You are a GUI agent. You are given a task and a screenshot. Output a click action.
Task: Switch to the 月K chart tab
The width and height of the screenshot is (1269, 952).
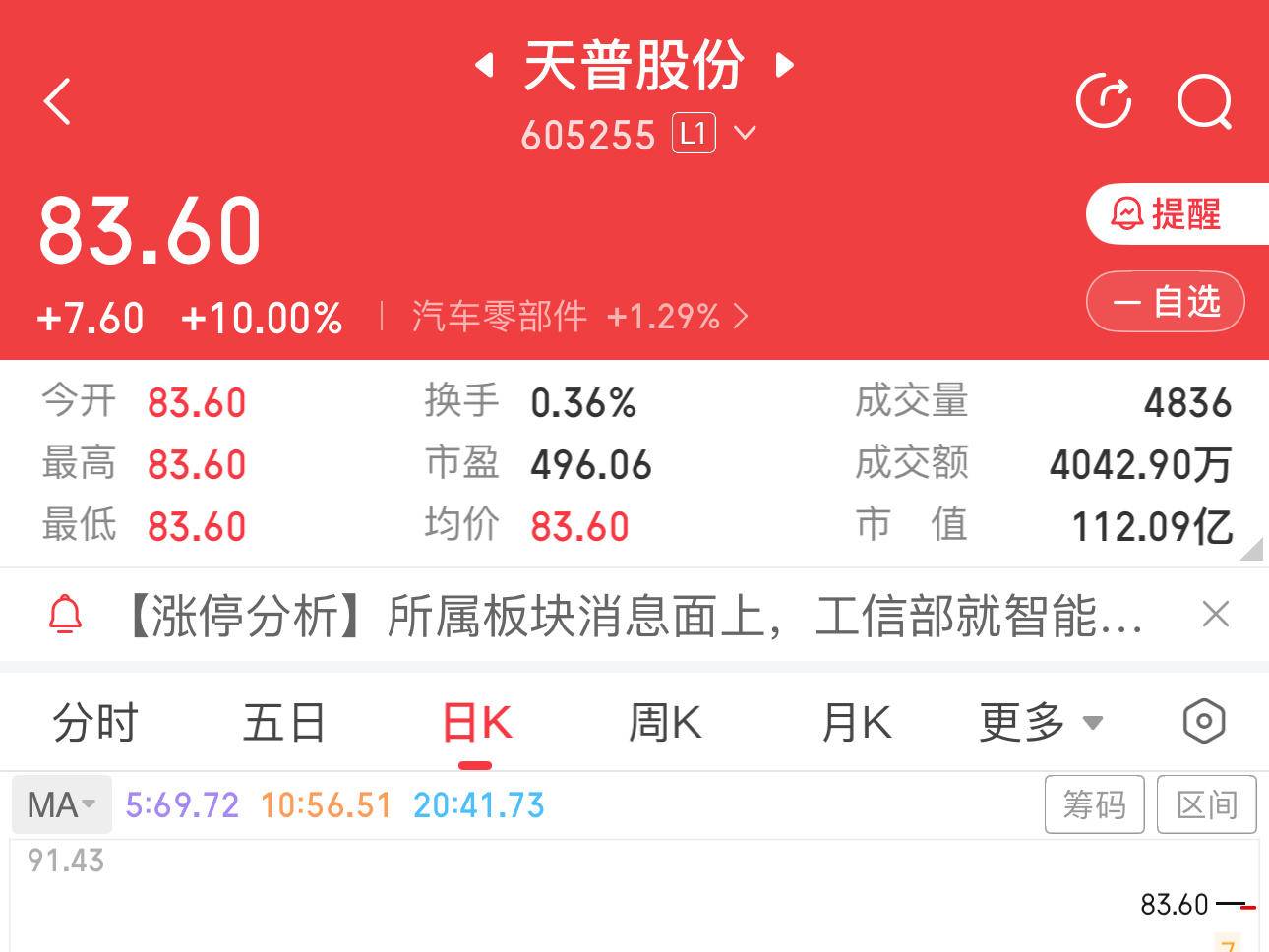(x=856, y=724)
